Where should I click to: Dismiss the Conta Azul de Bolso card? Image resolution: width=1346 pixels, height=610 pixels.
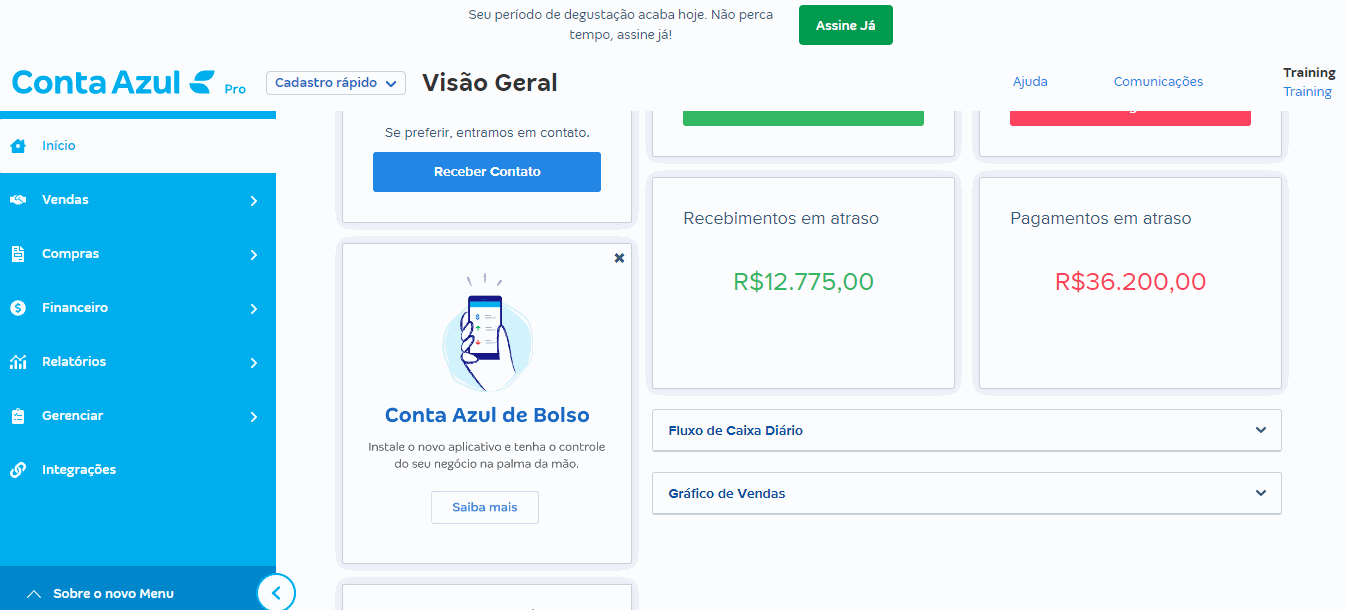pos(619,258)
